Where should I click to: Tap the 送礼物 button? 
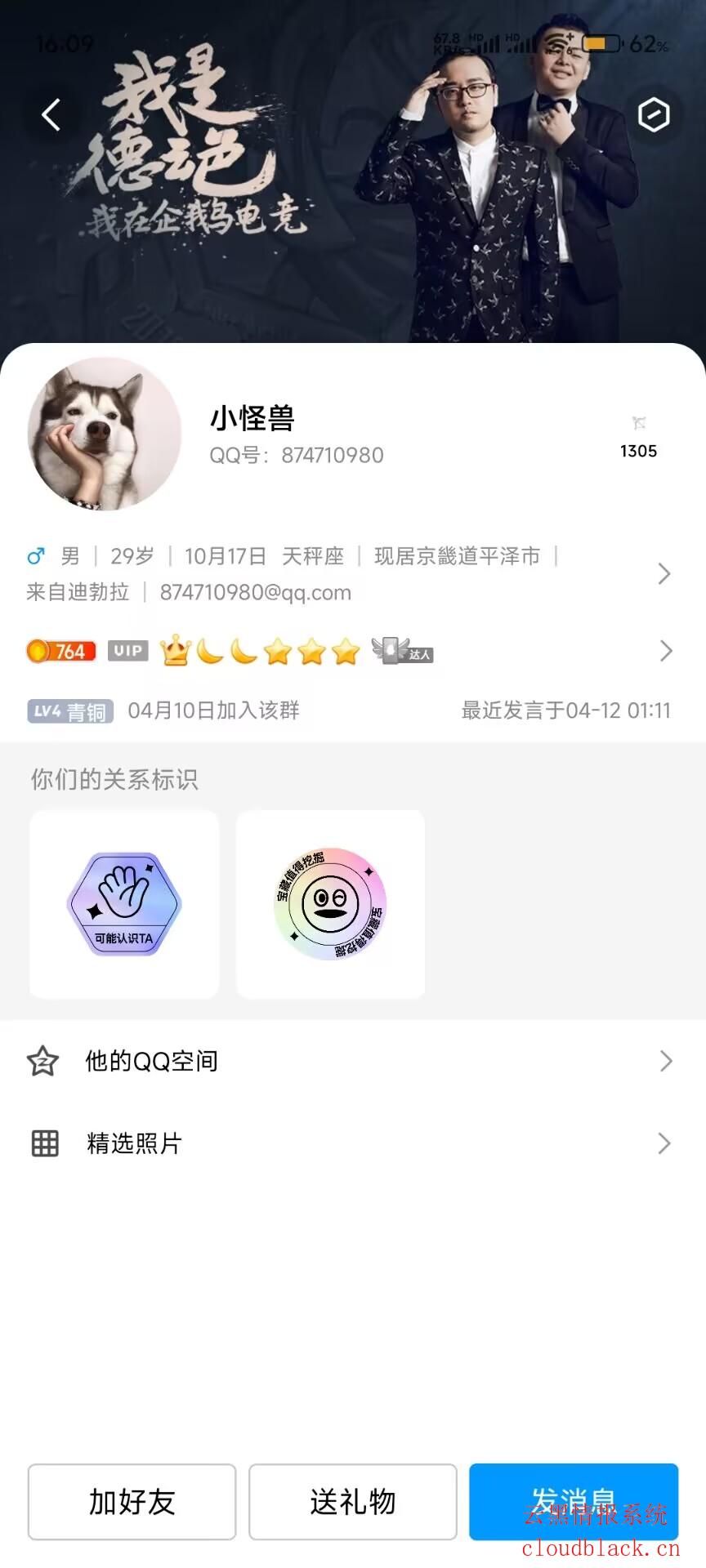pyautogui.click(x=353, y=1502)
